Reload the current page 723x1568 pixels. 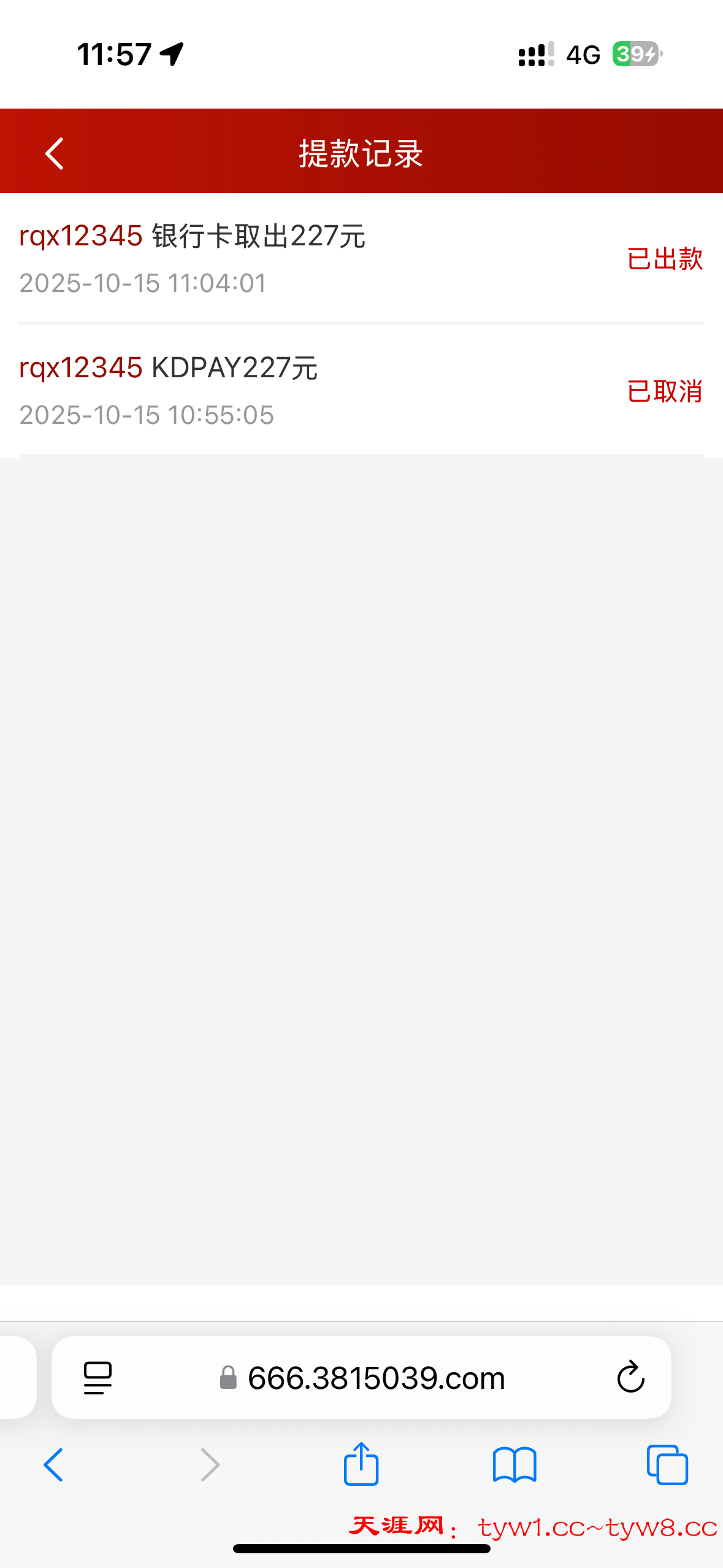[630, 1378]
